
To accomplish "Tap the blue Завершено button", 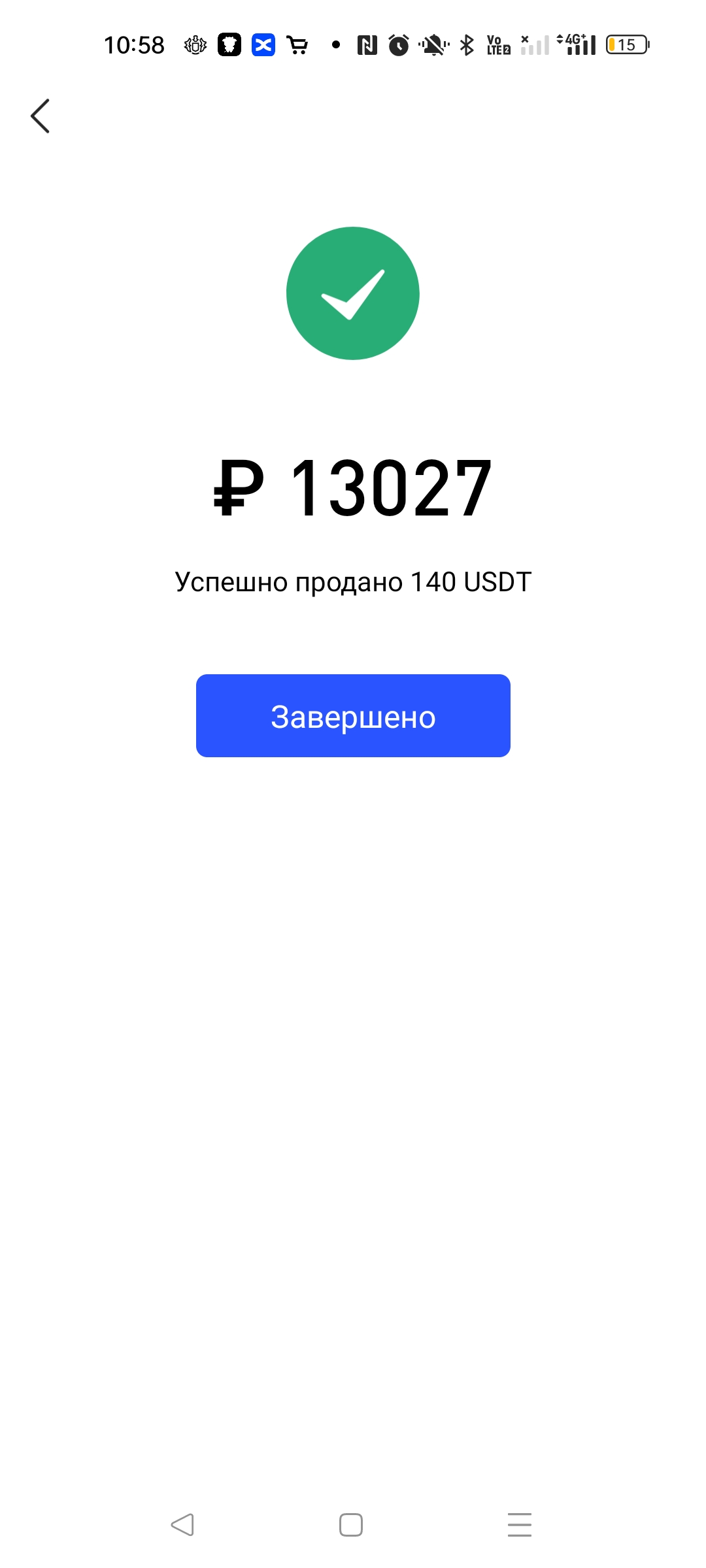I will pos(353,716).
